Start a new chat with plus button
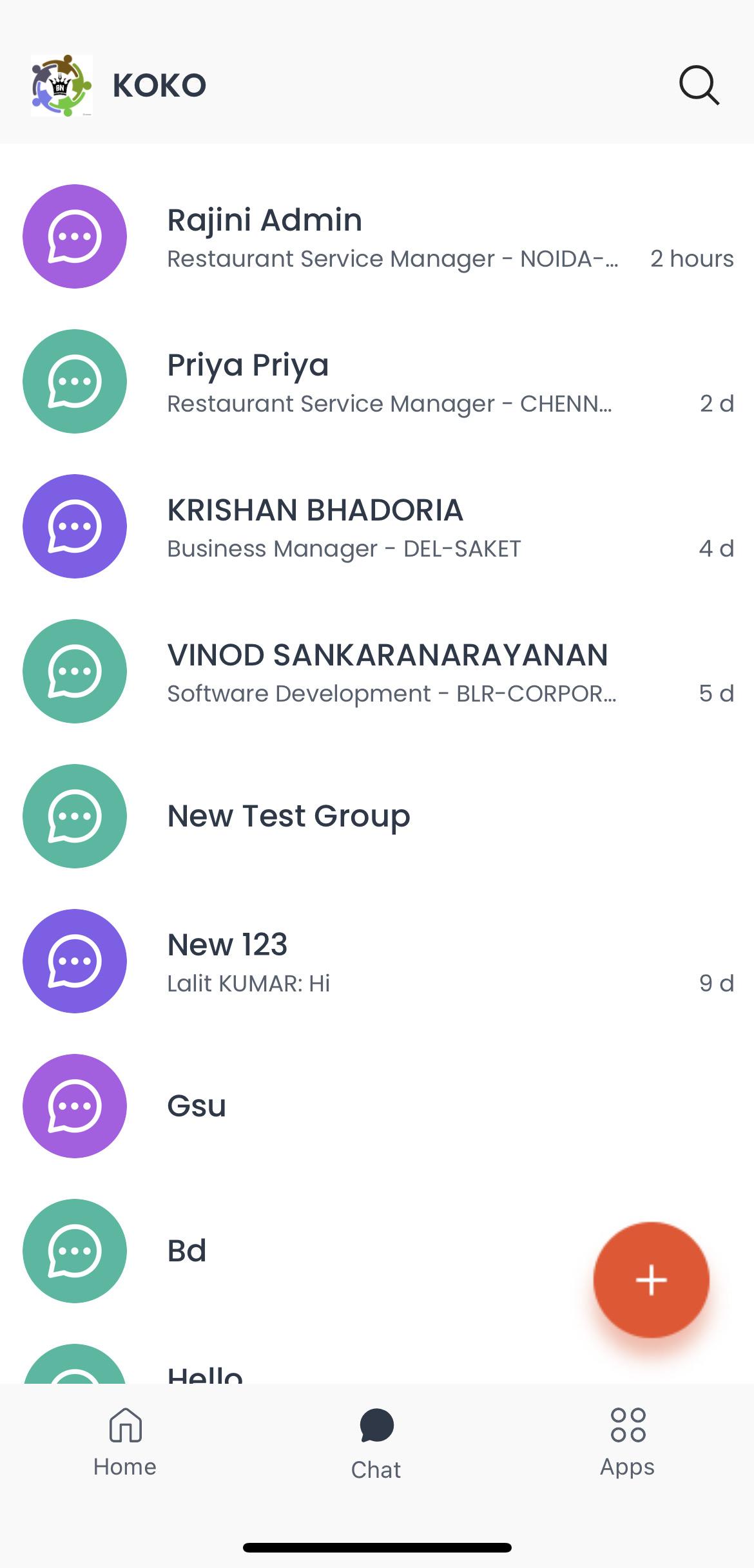Screen dimensions: 754x1568 pos(651,1279)
